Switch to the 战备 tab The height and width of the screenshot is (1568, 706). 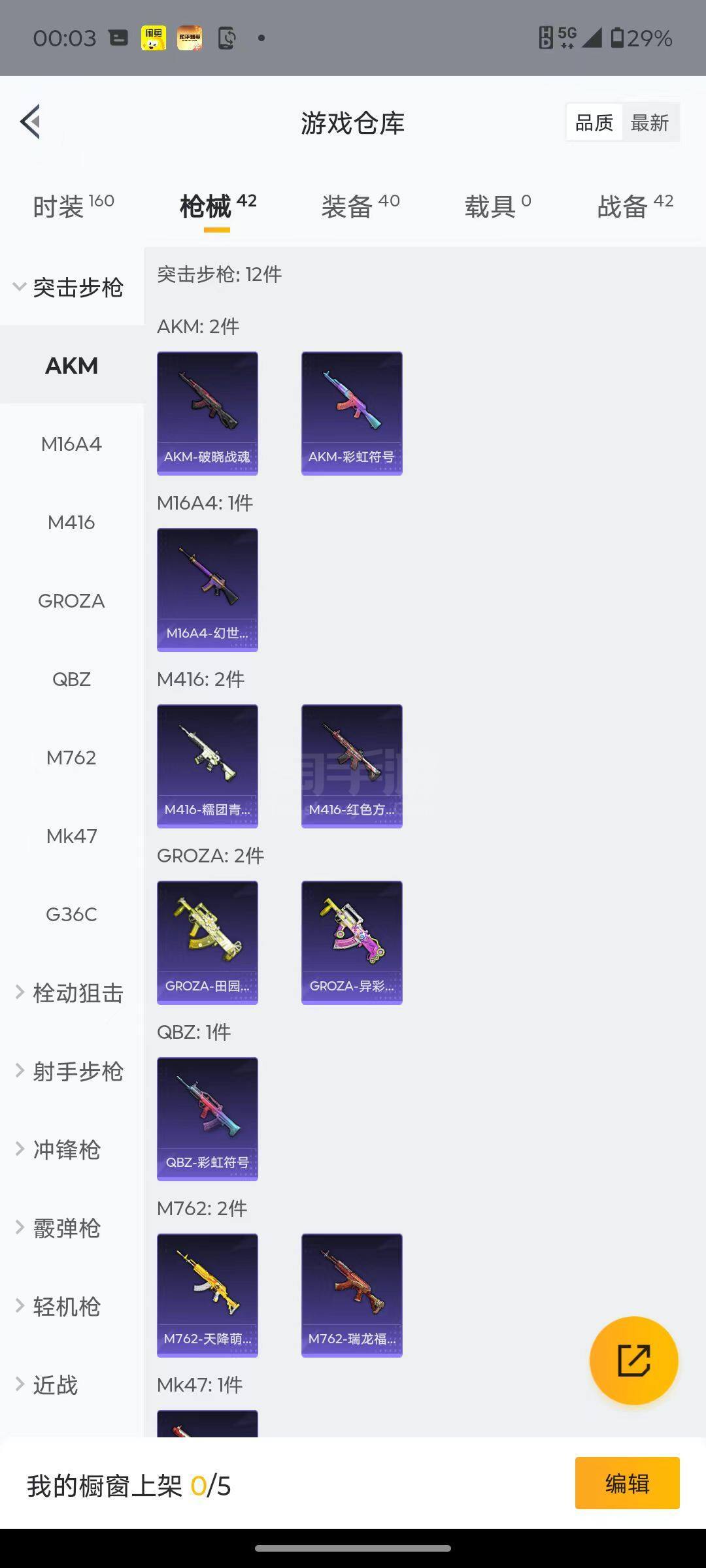pyautogui.click(x=634, y=206)
